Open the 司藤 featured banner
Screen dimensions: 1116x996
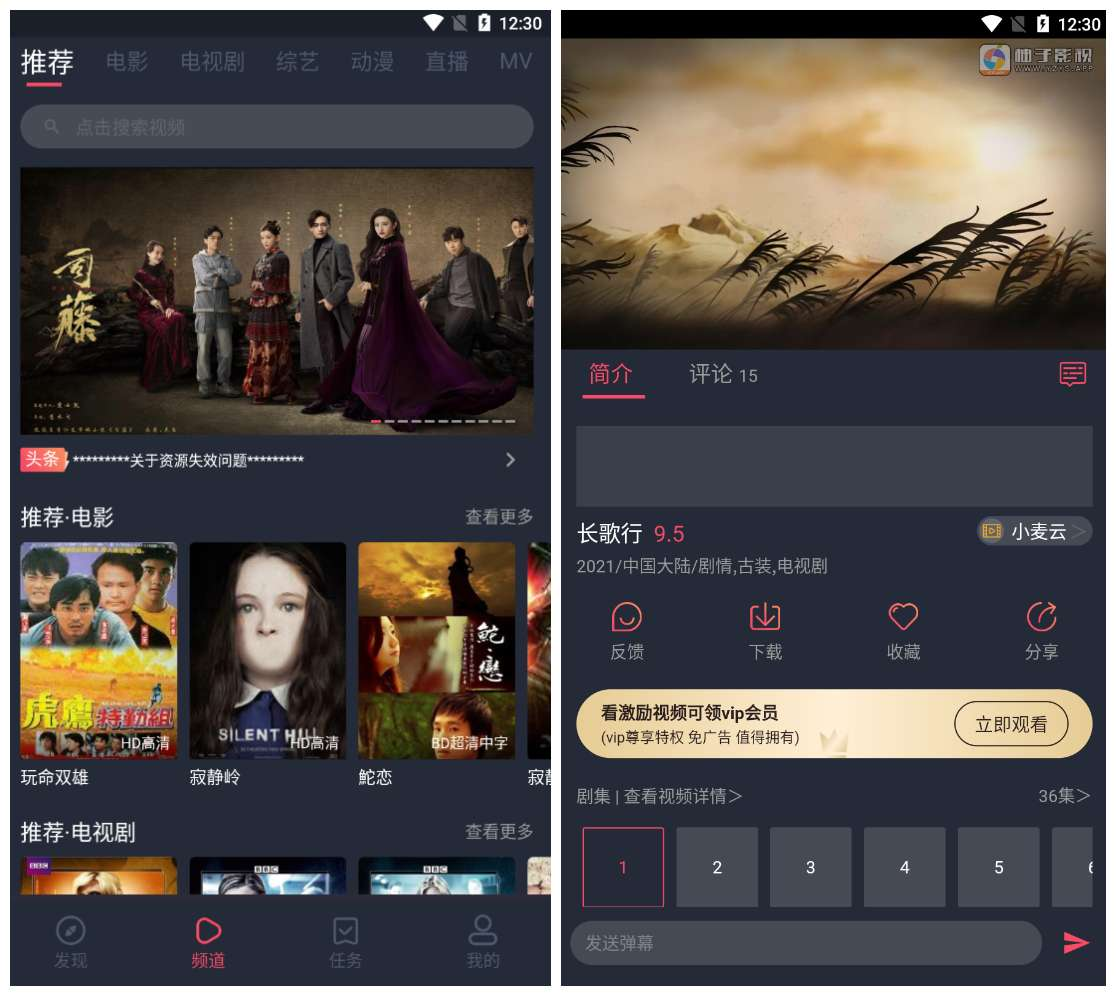276,300
